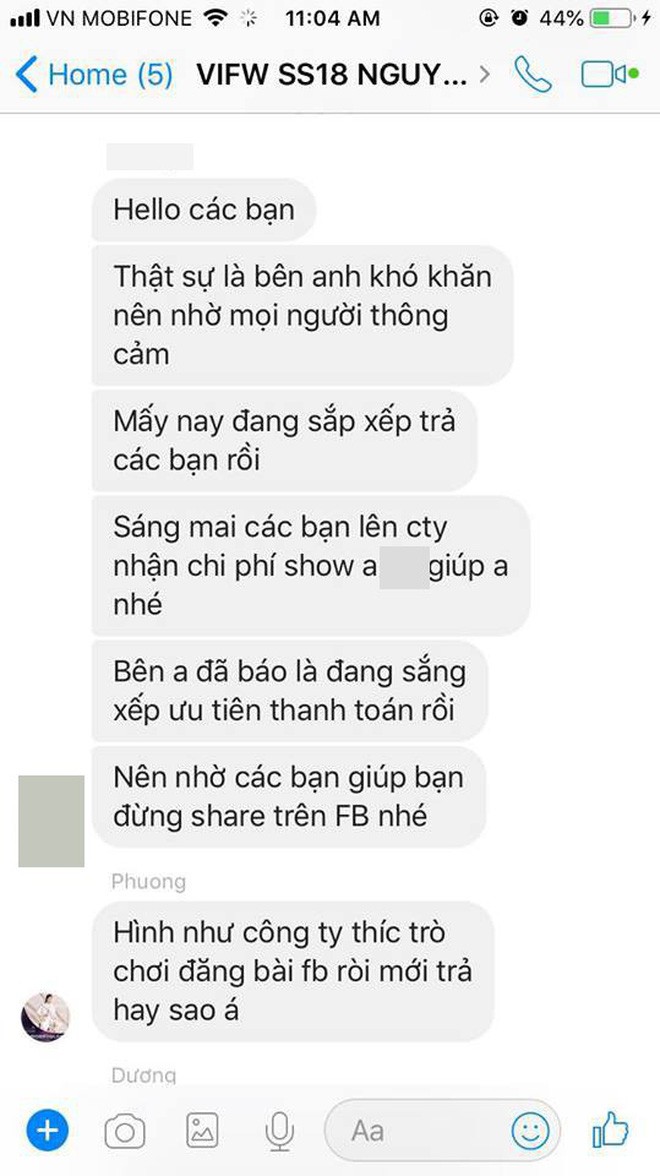Go back to Home chat list
The image size is (660, 1176).
94,75
